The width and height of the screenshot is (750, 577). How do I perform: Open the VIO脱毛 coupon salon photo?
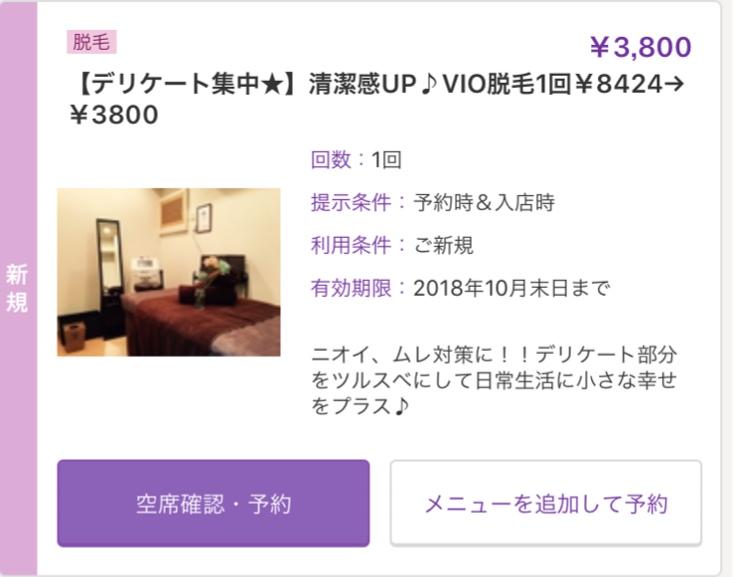pyautogui.click(x=169, y=272)
